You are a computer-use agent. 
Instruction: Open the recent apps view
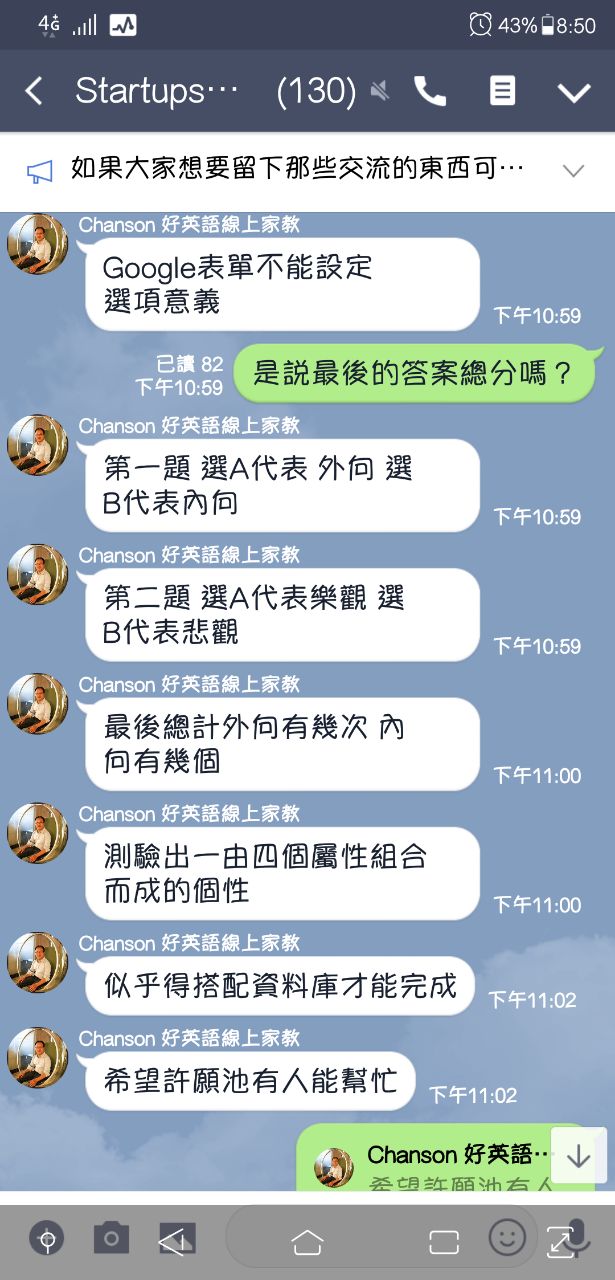coord(443,1241)
